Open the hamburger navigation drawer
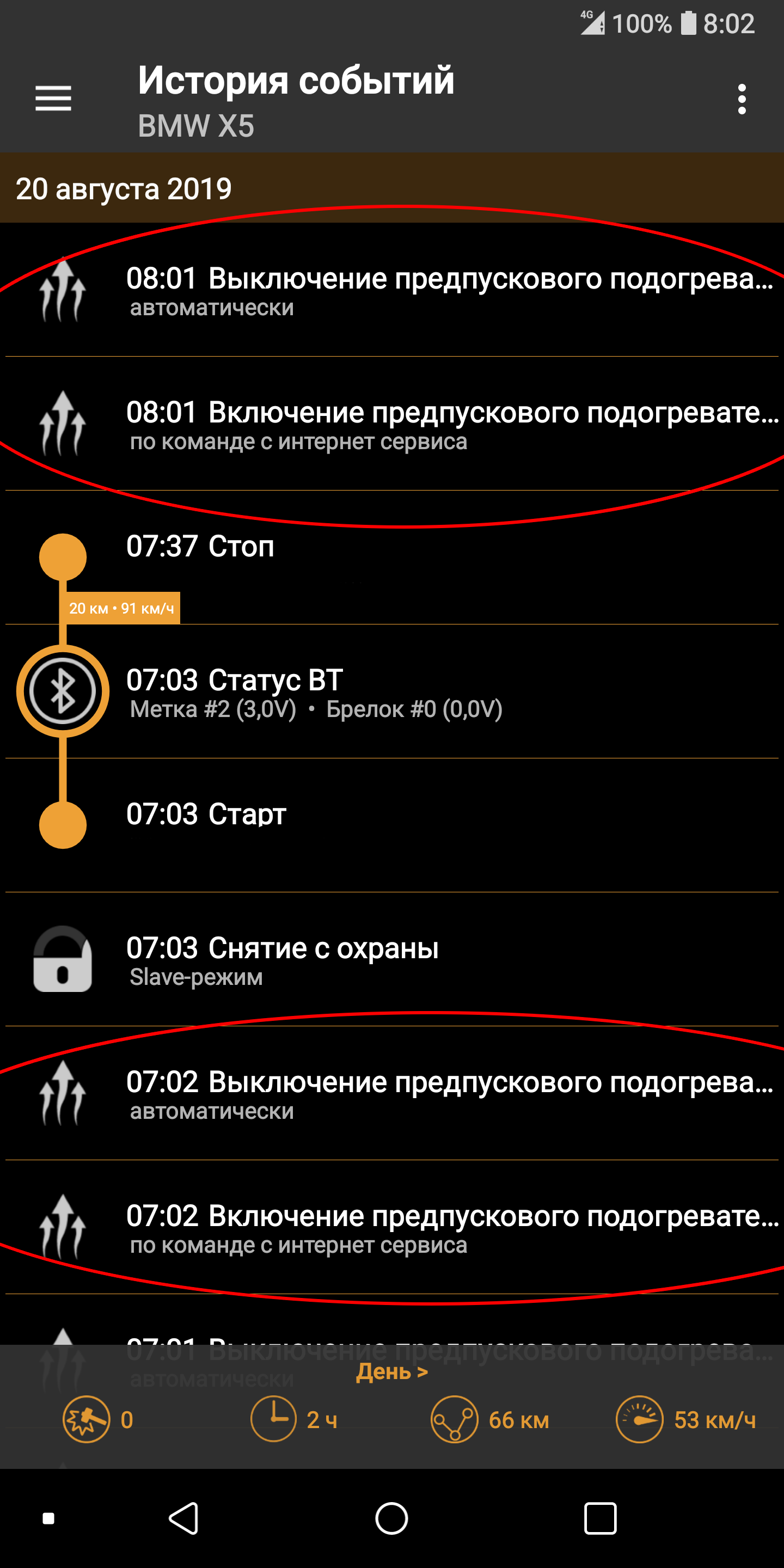This screenshot has width=784, height=1568. coord(53,99)
